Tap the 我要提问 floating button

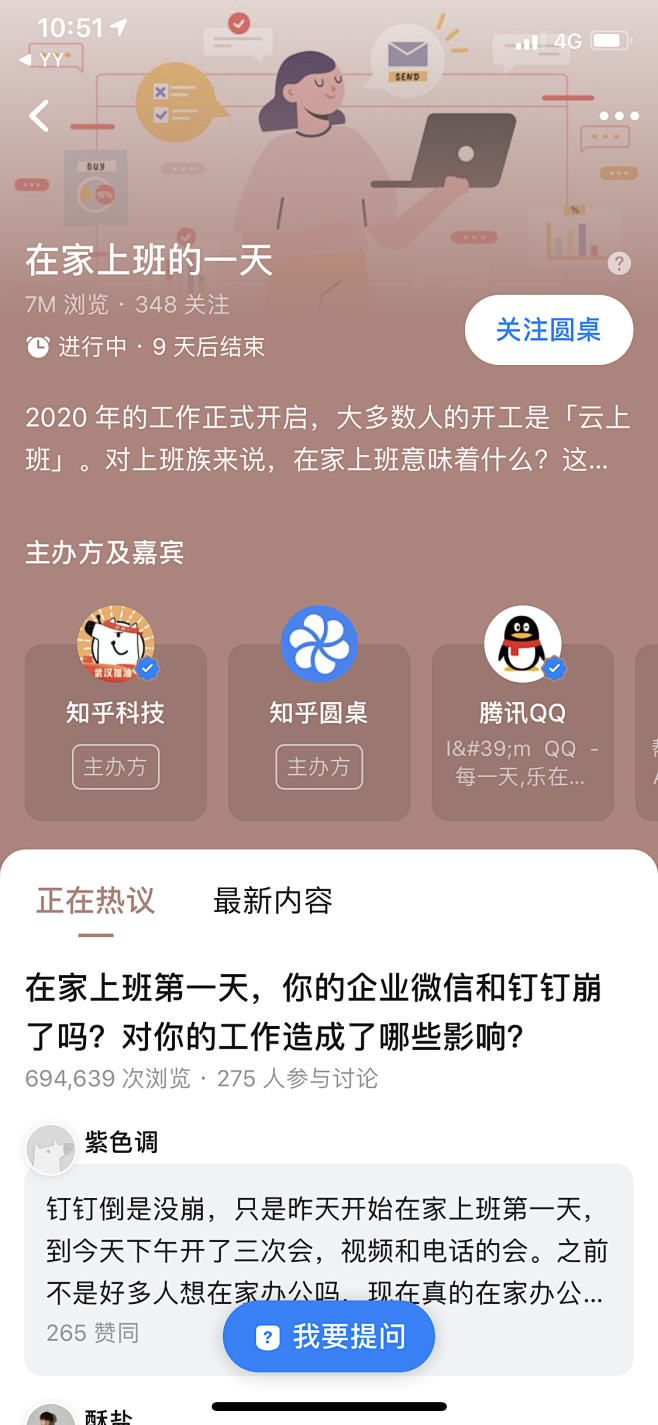pos(329,1336)
